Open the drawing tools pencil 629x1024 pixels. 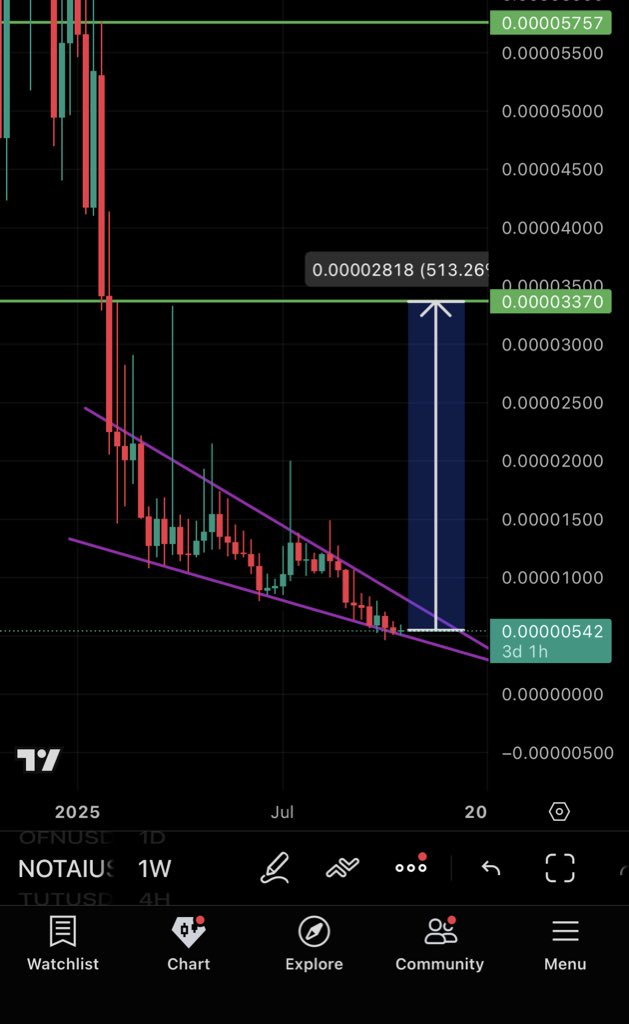[275, 868]
